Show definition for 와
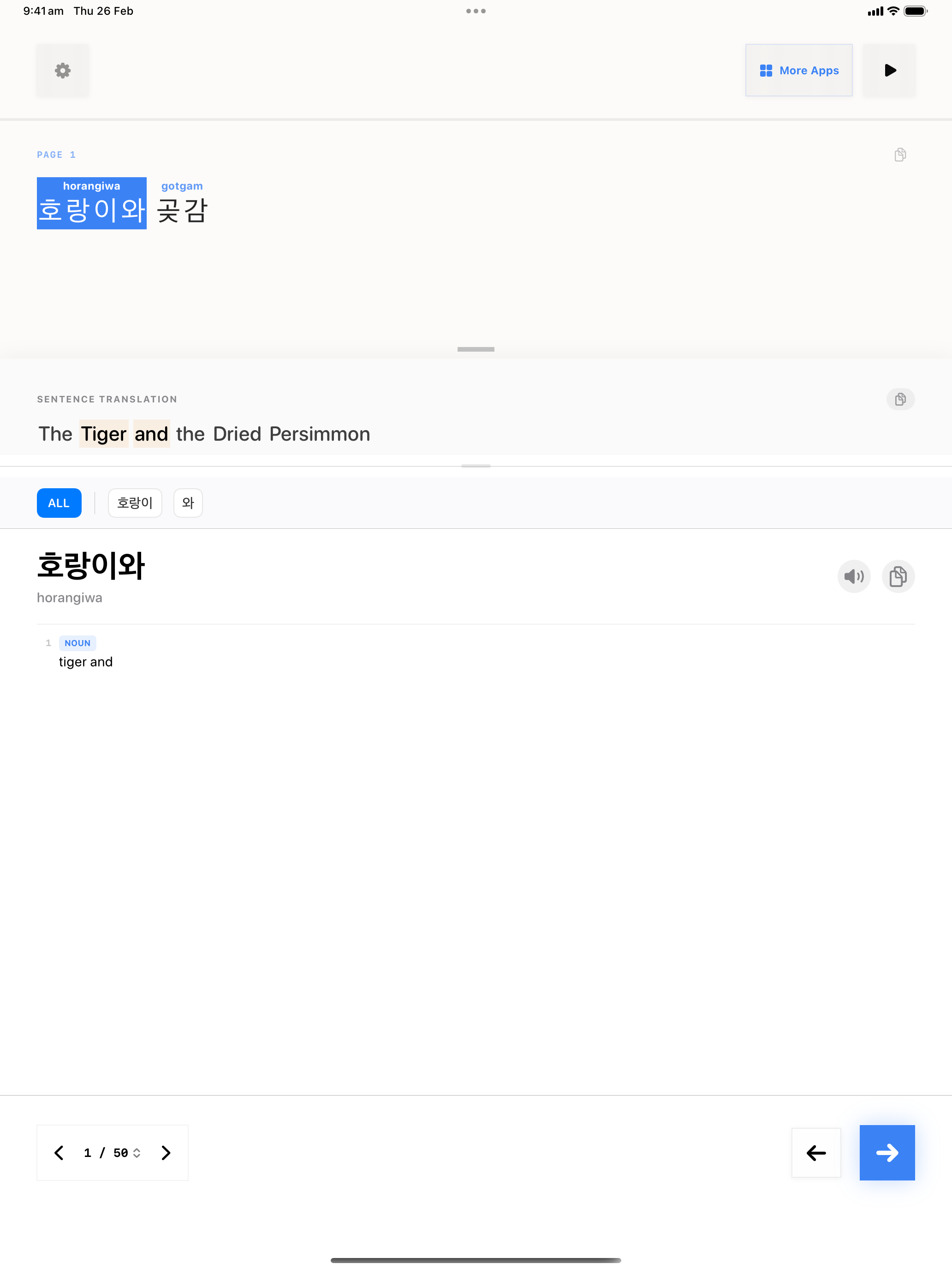 coord(188,503)
